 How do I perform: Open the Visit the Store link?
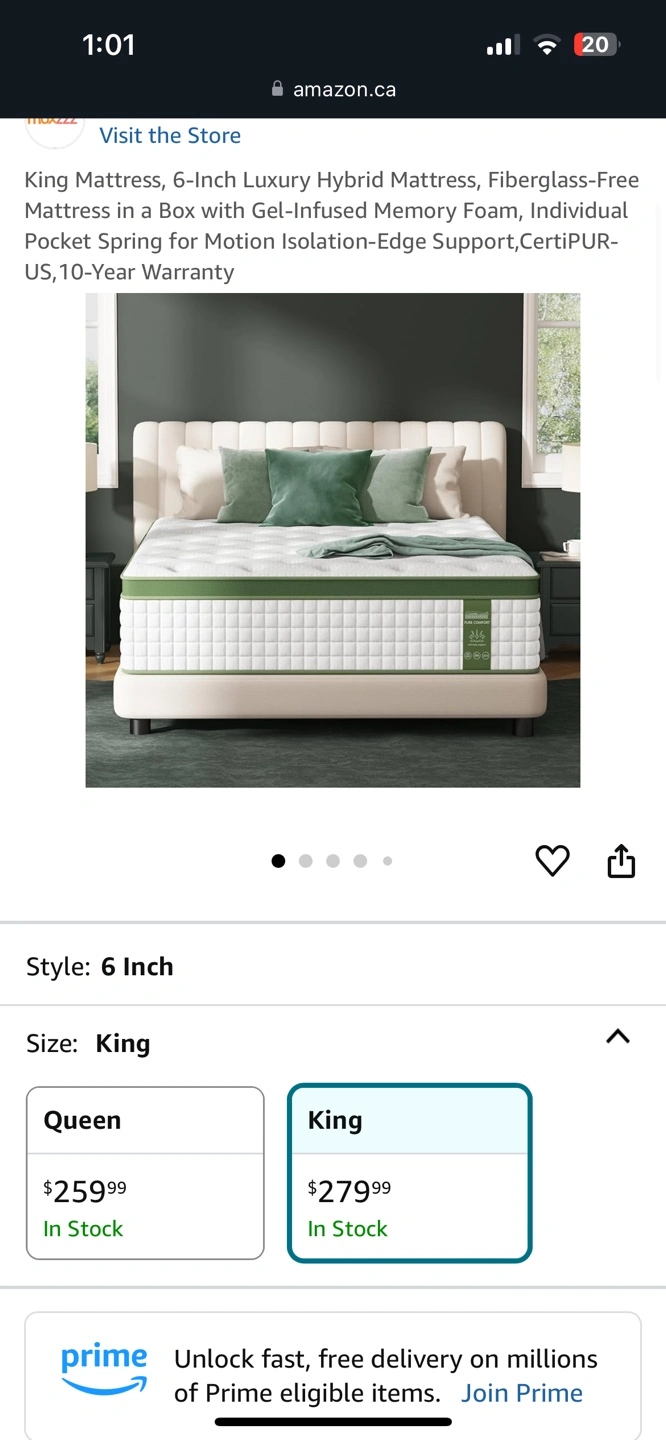point(170,136)
